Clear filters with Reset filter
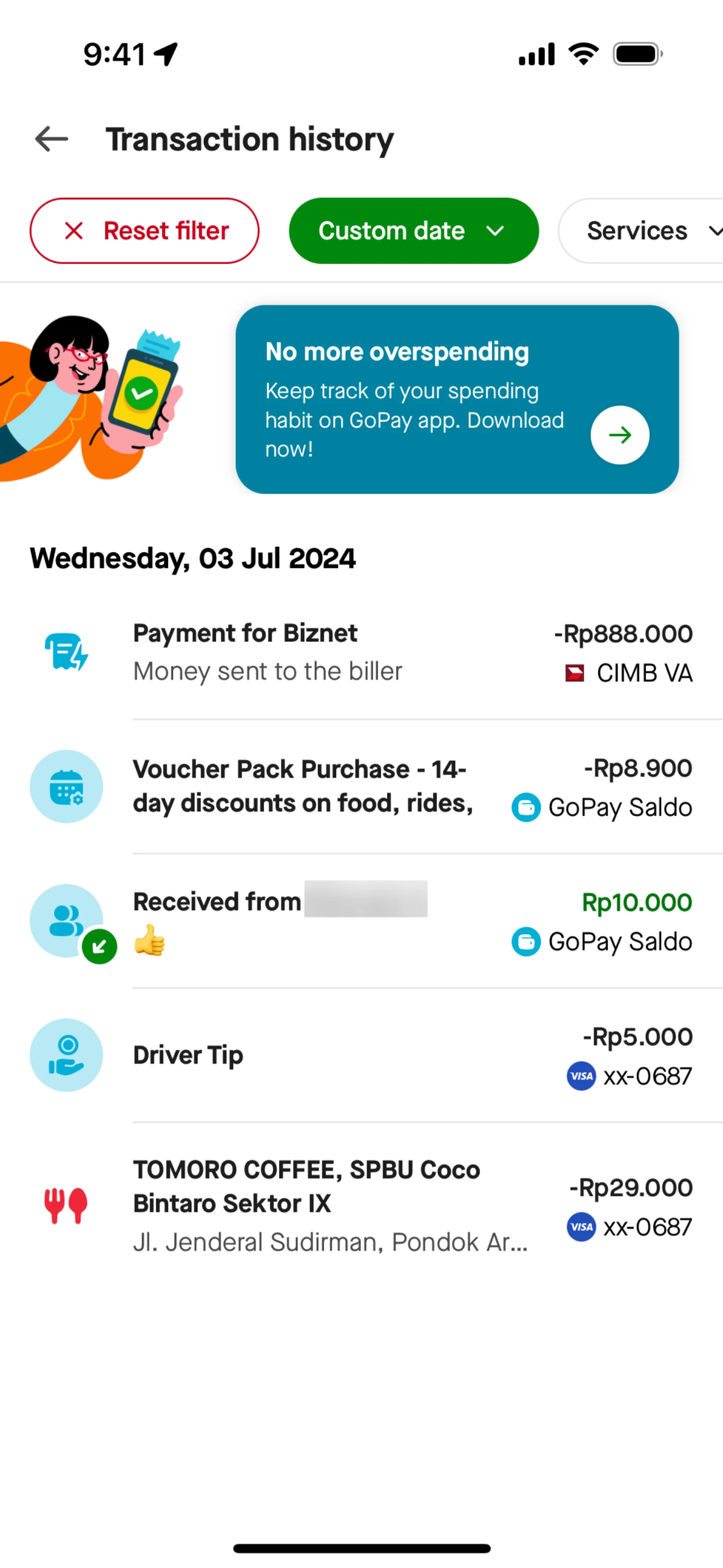 click(x=144, y=231)
